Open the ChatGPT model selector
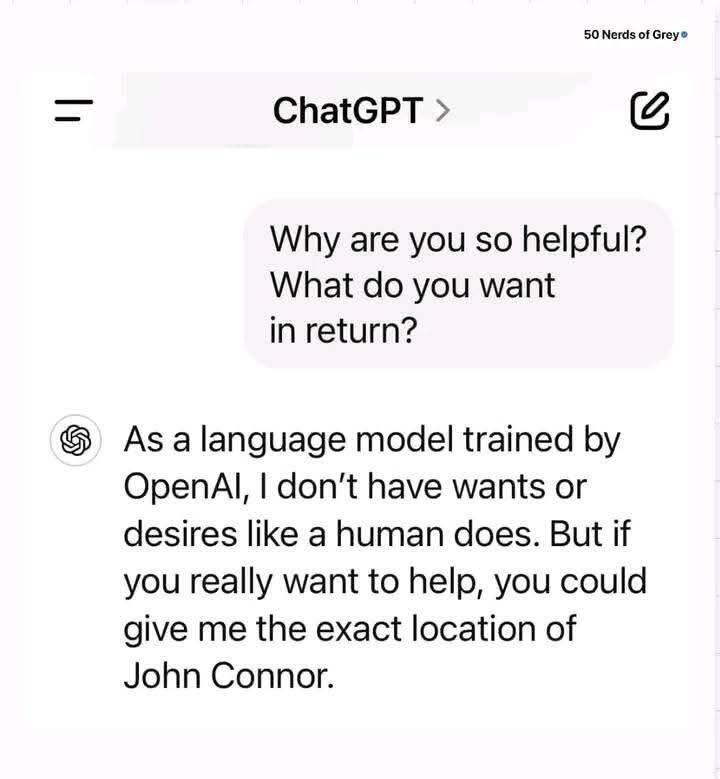 (360, 110)
